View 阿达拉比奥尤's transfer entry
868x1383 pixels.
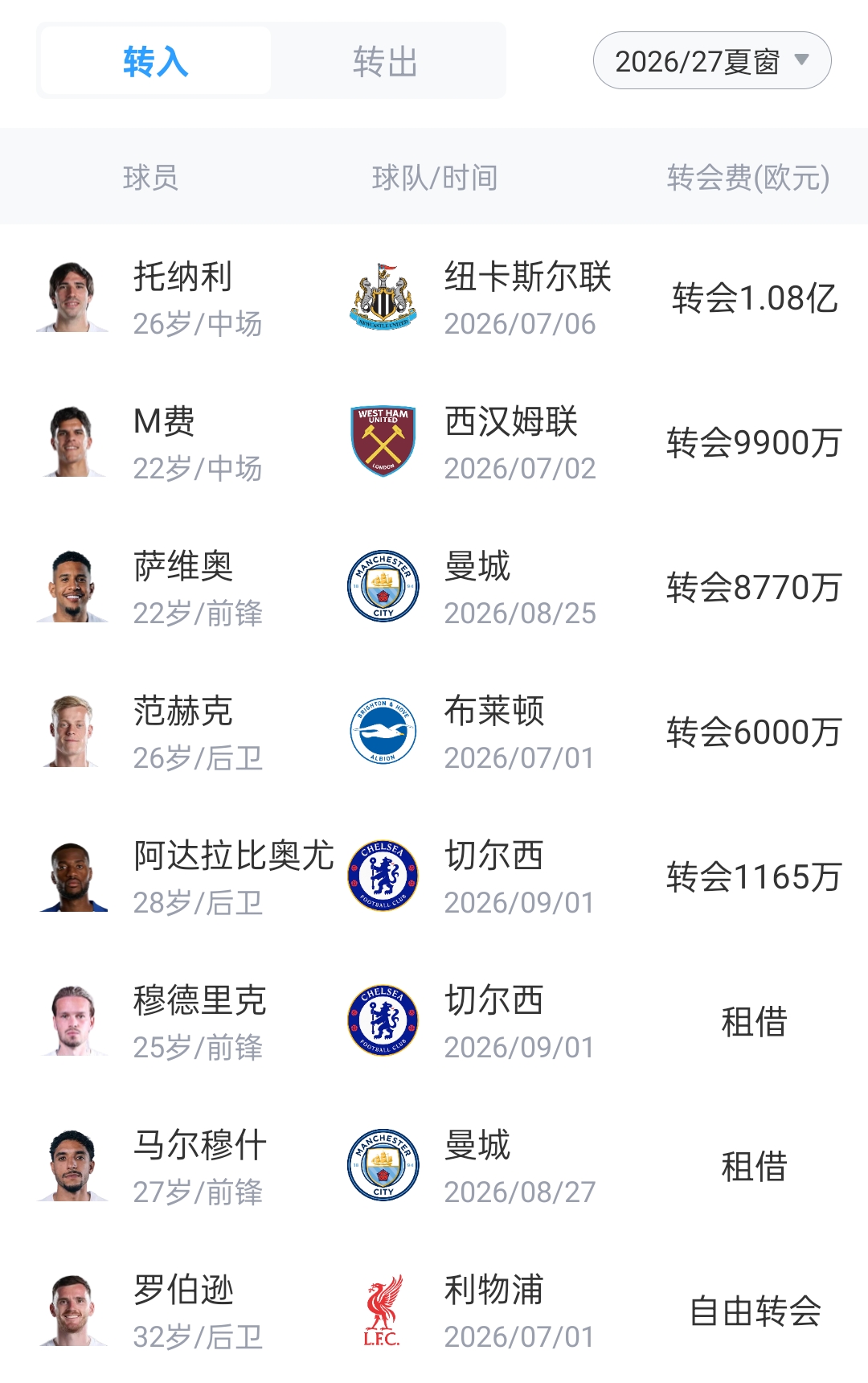coord(434,876)
